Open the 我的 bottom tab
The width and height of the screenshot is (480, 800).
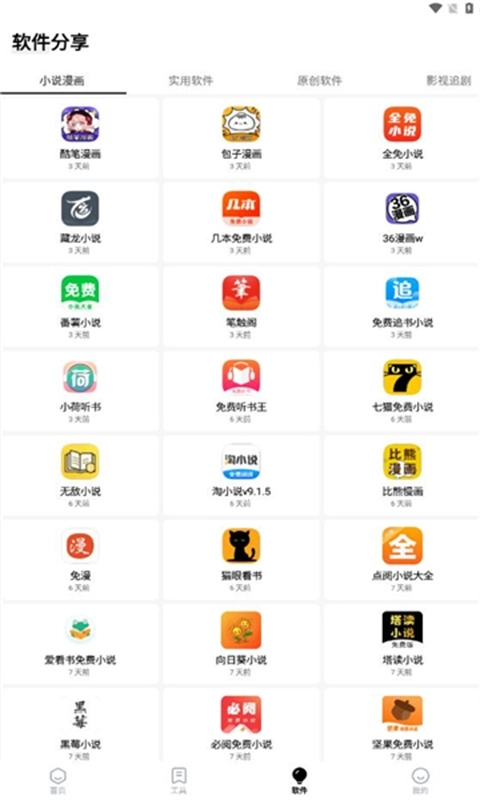click(420, 781)
